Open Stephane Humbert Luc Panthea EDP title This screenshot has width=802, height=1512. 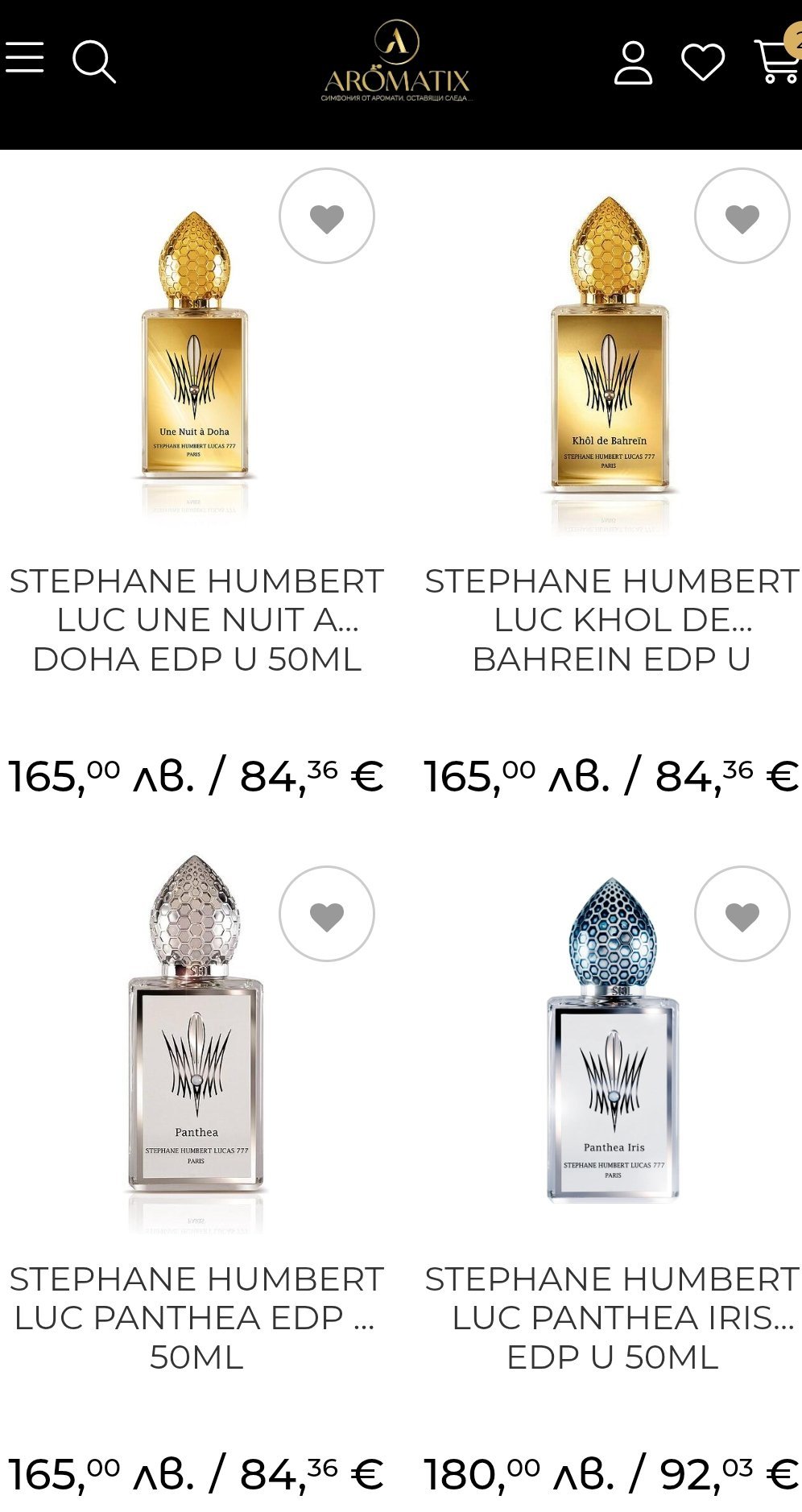pos(196,1318)
